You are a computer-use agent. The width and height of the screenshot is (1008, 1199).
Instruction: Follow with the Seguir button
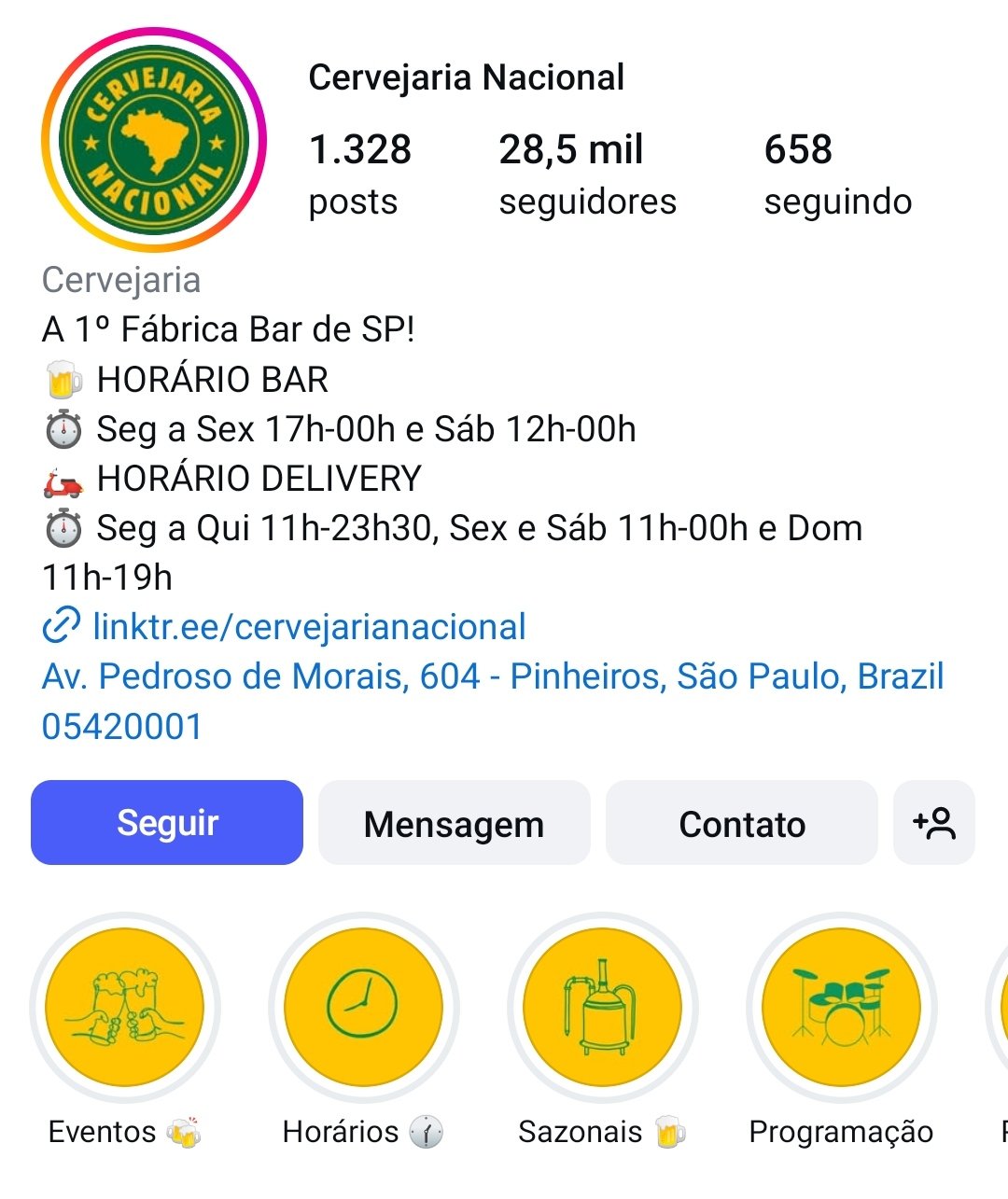pos(167,823)
